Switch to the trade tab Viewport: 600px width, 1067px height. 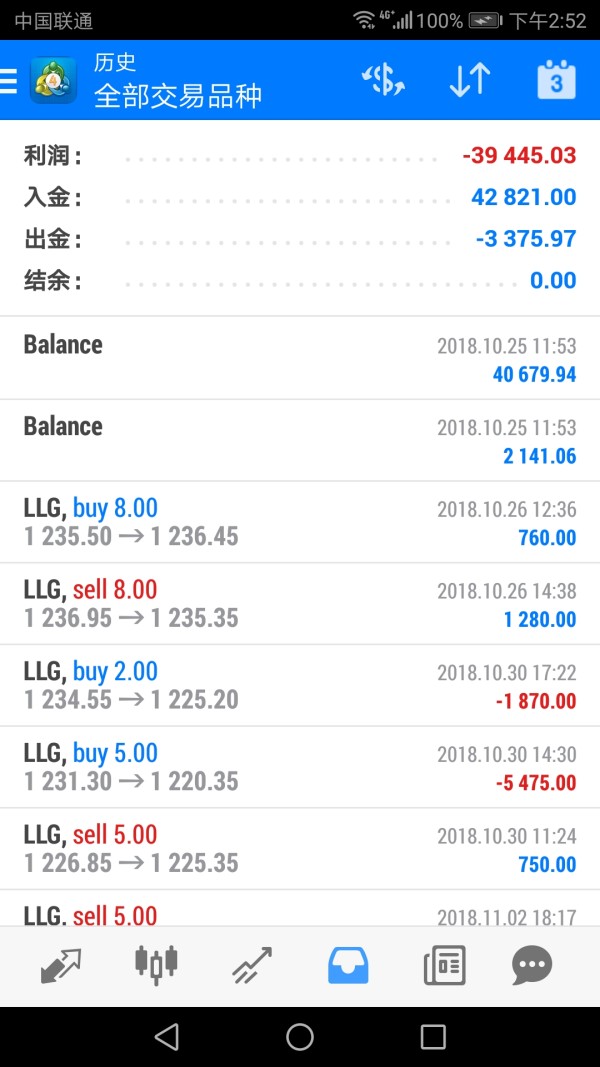pyautogui.click(x=252, y=965)
